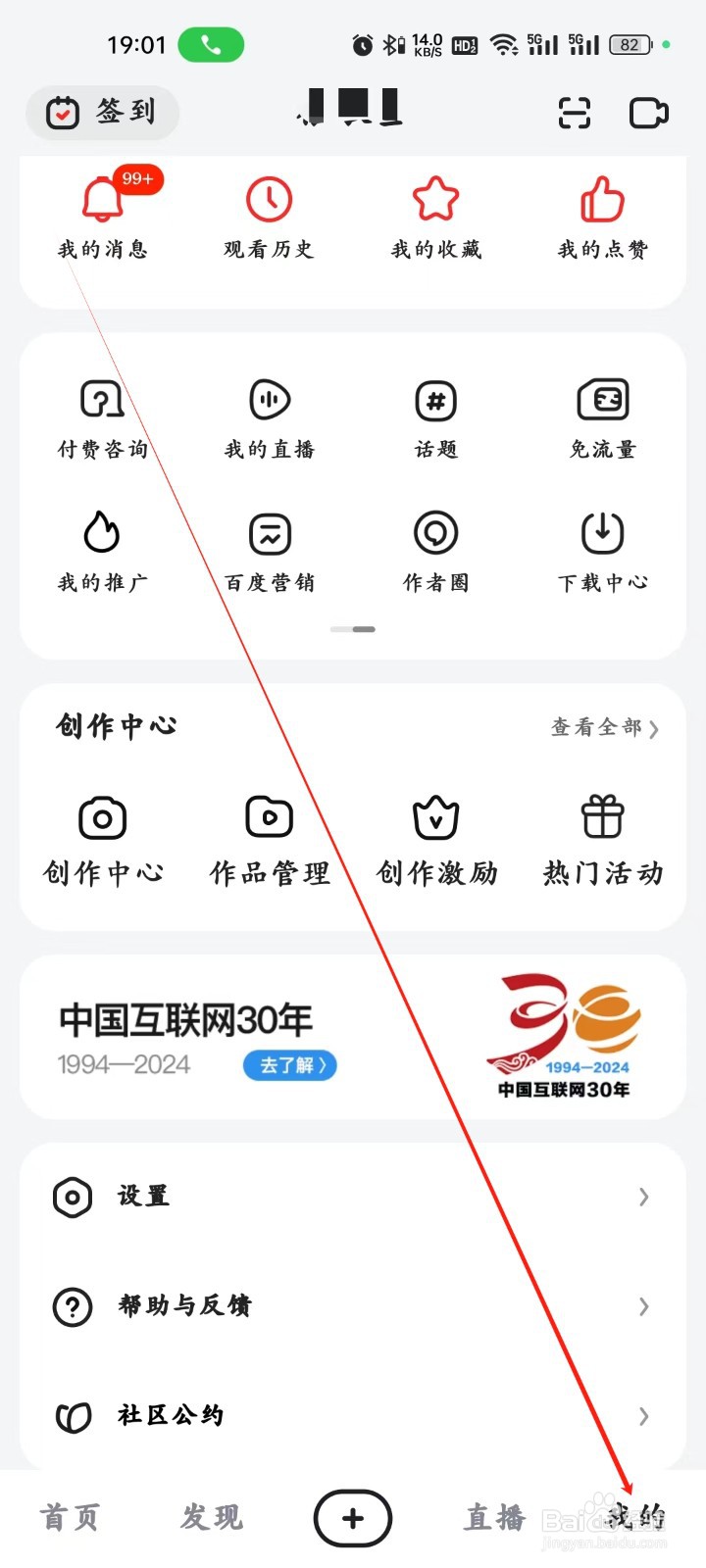Image resolution: width=706 pixels, height=1568 pixels.
Task: Open 免流量 free data service
Action: pos(602,416)
